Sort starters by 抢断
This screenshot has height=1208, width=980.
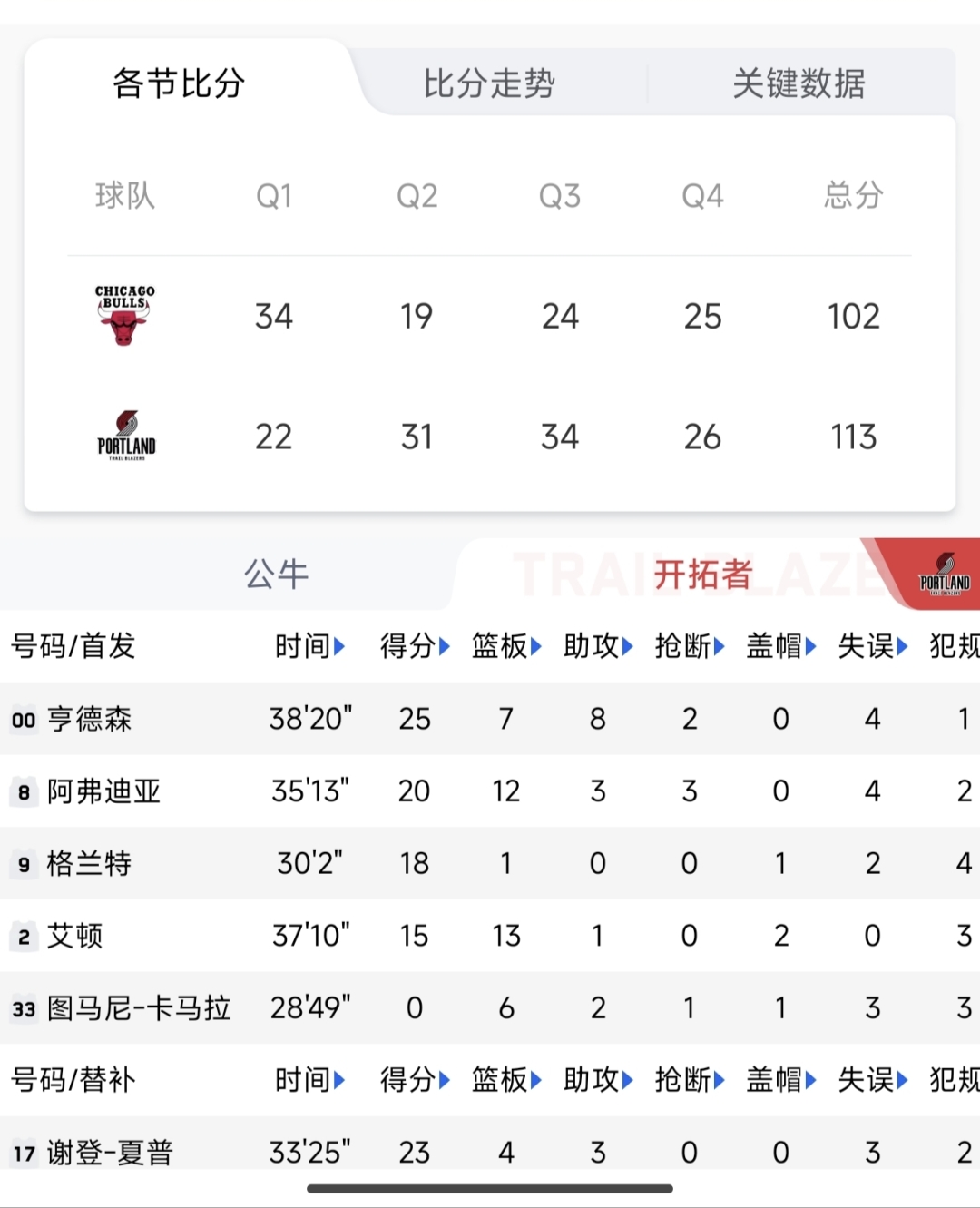(x=690, y=646)
